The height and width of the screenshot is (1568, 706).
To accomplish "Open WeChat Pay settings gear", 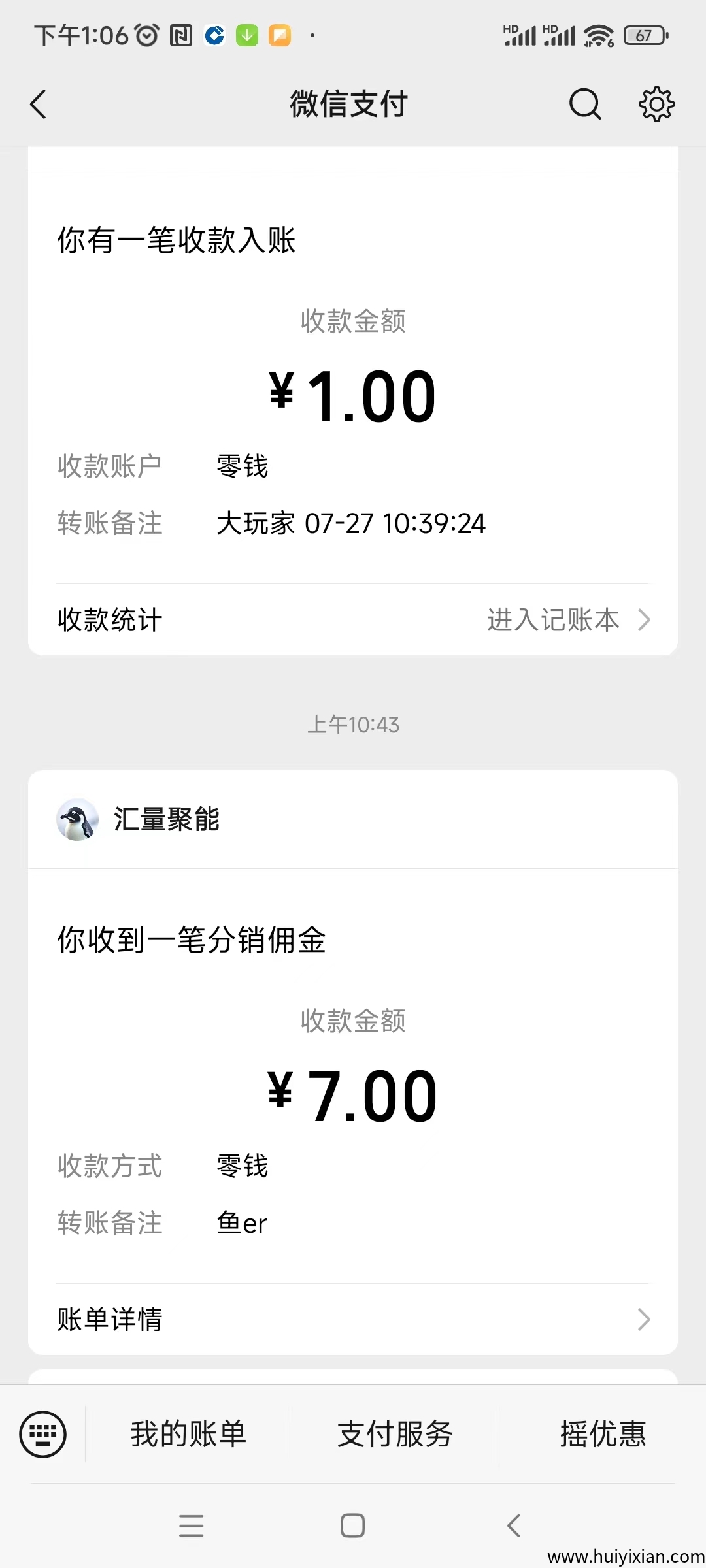I will coord(655,103).
